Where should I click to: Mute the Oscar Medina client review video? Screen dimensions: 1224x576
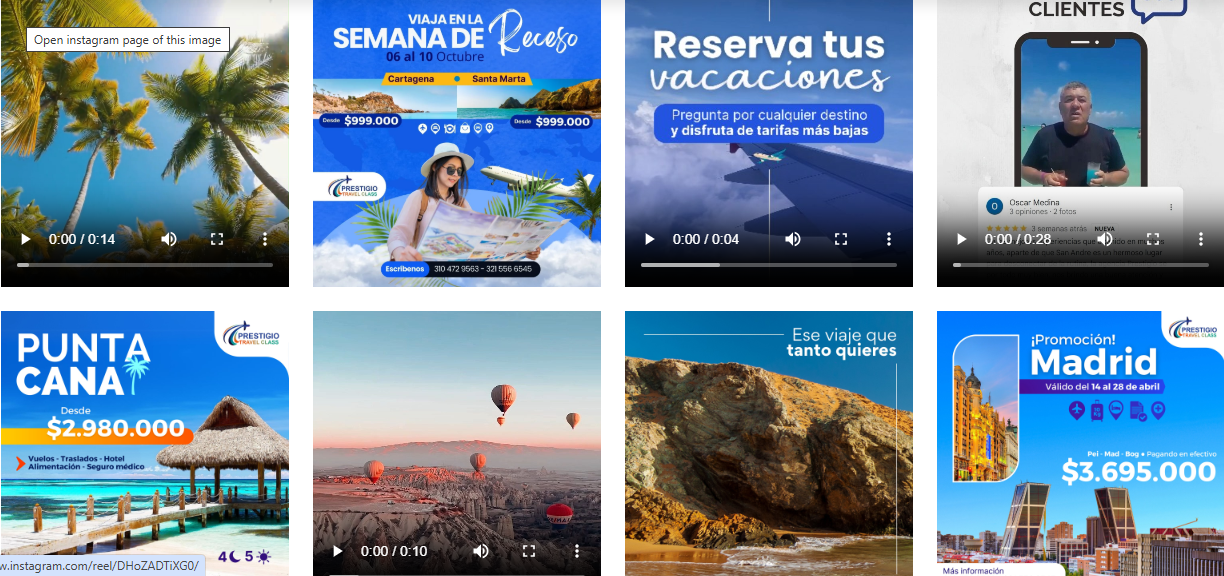(x=1105, y=239)
